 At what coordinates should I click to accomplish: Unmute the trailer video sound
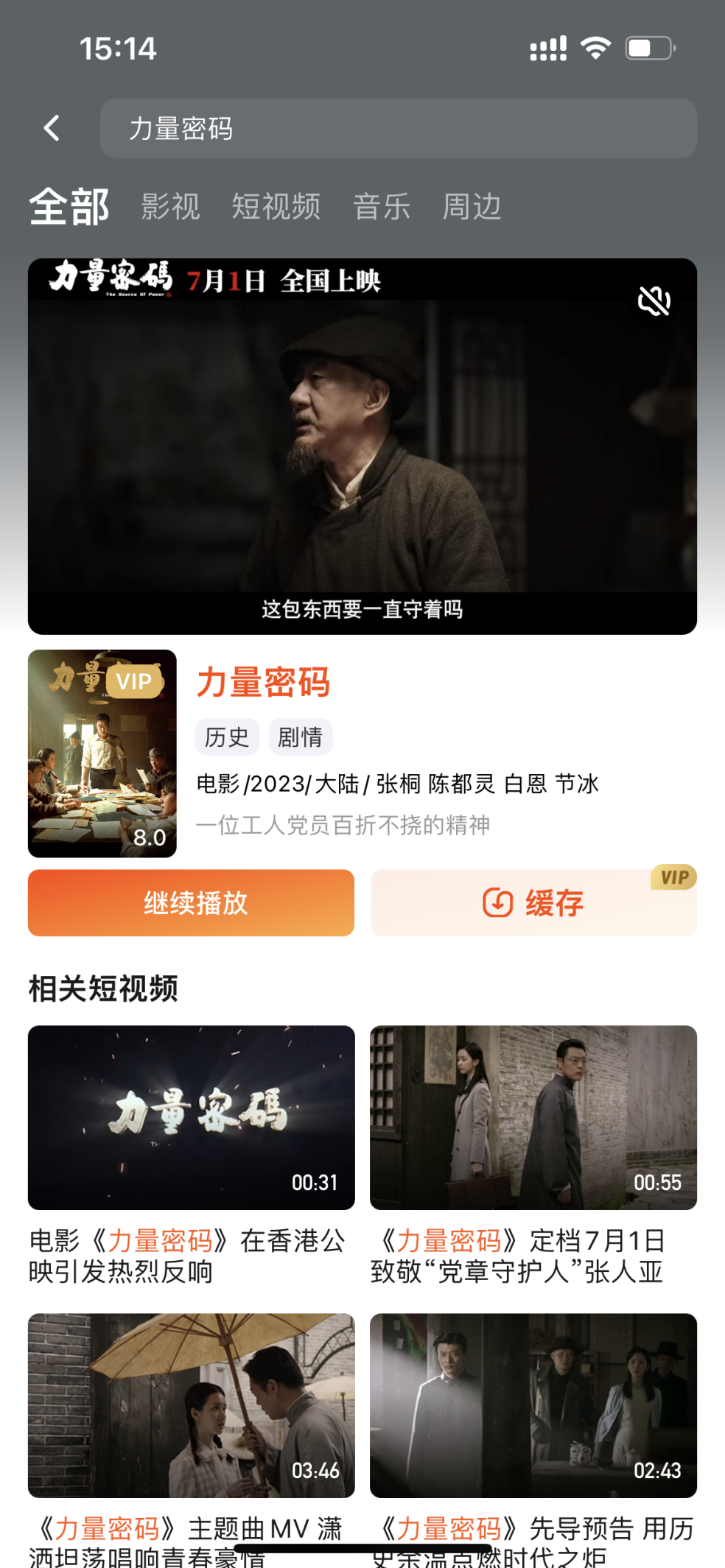point(654,300)
